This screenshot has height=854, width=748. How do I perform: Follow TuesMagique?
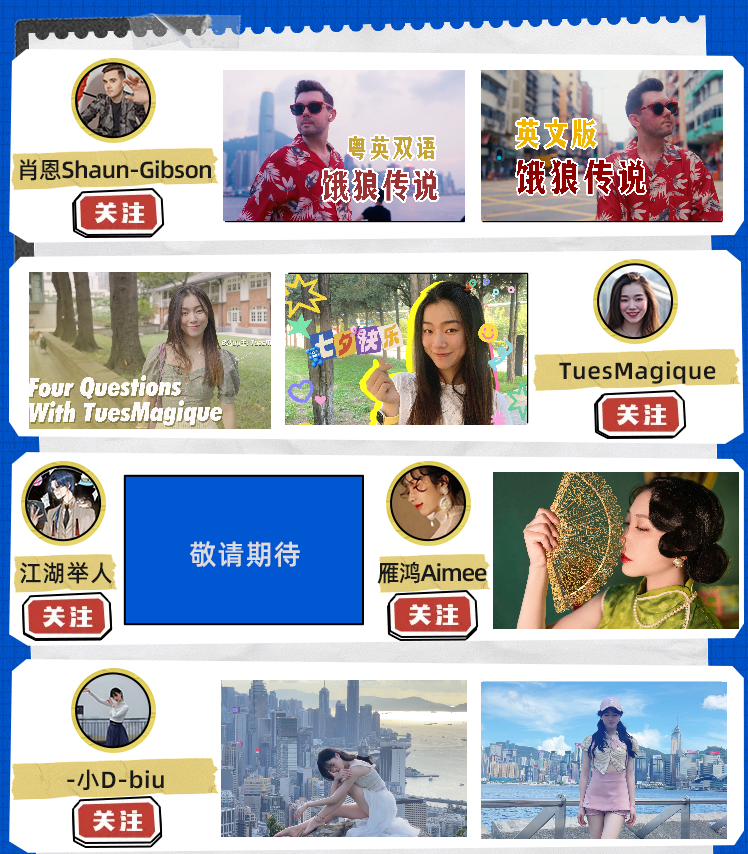click(640, 415)
